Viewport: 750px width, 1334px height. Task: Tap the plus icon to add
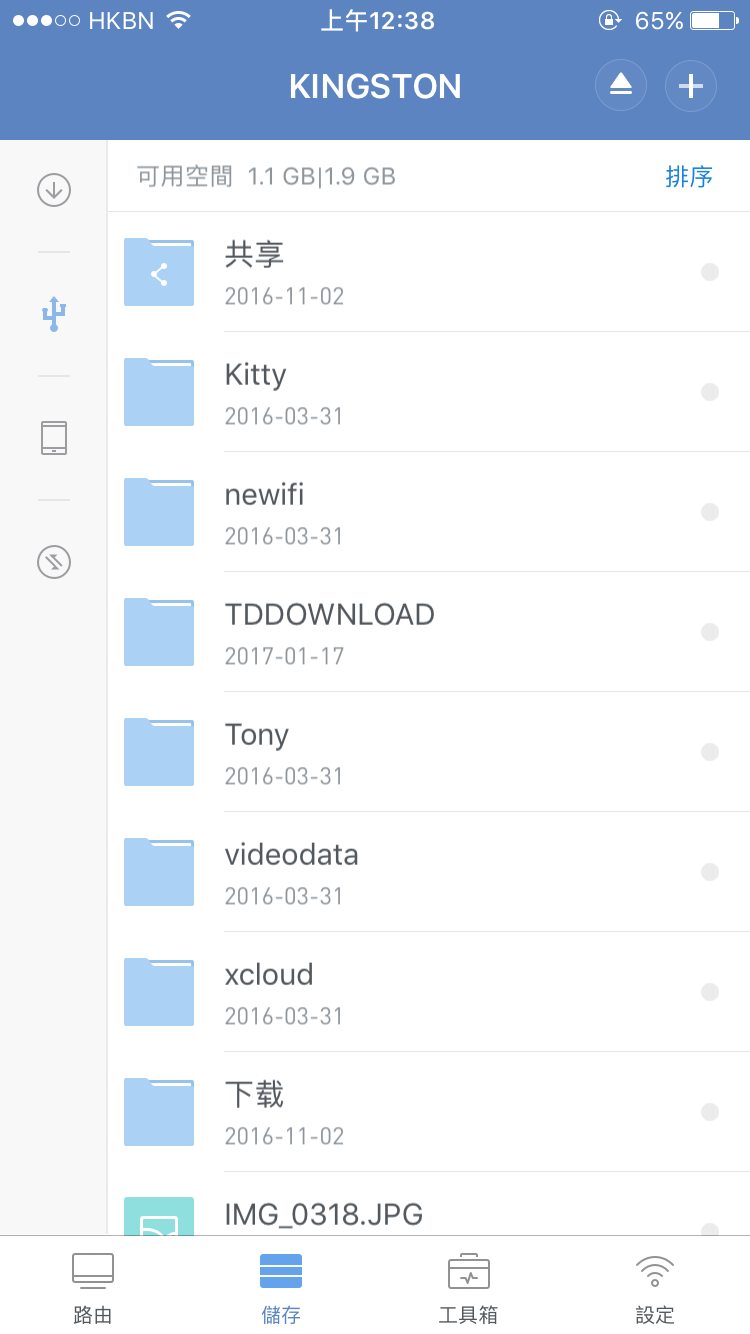click(691, 86)
